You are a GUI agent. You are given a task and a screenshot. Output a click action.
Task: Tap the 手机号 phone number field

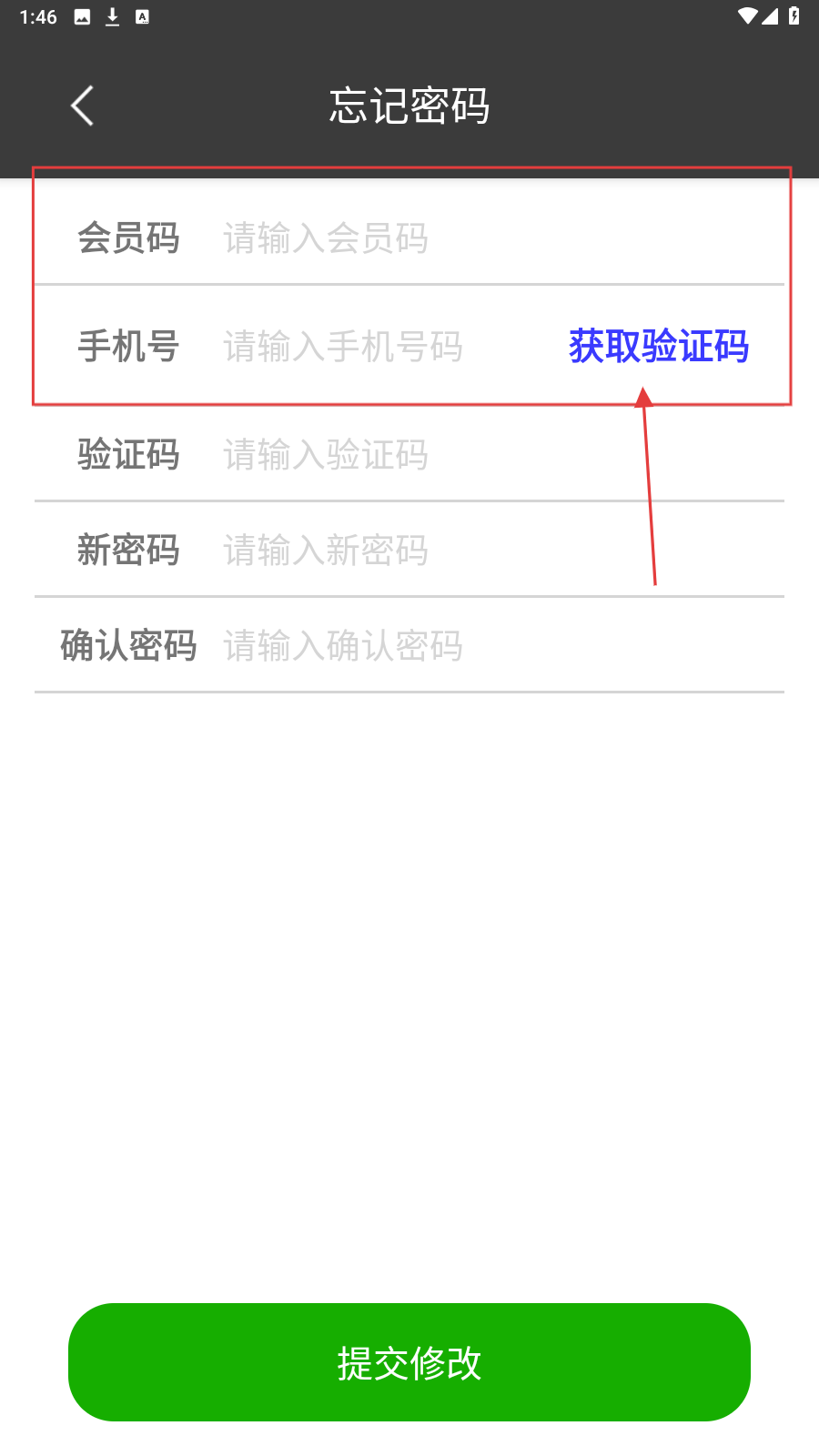382,347
